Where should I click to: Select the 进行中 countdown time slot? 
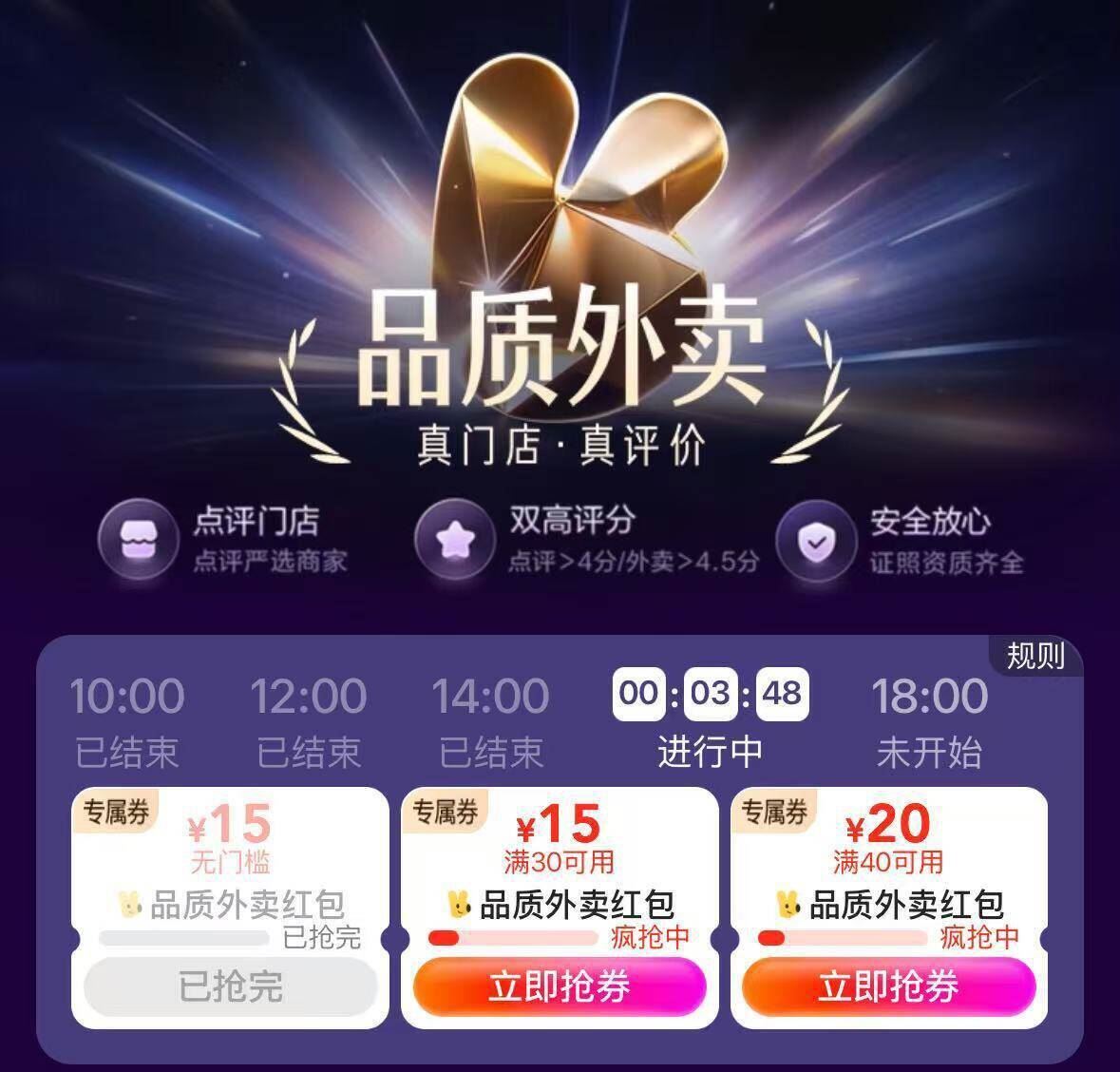click(x=711, y=720)
